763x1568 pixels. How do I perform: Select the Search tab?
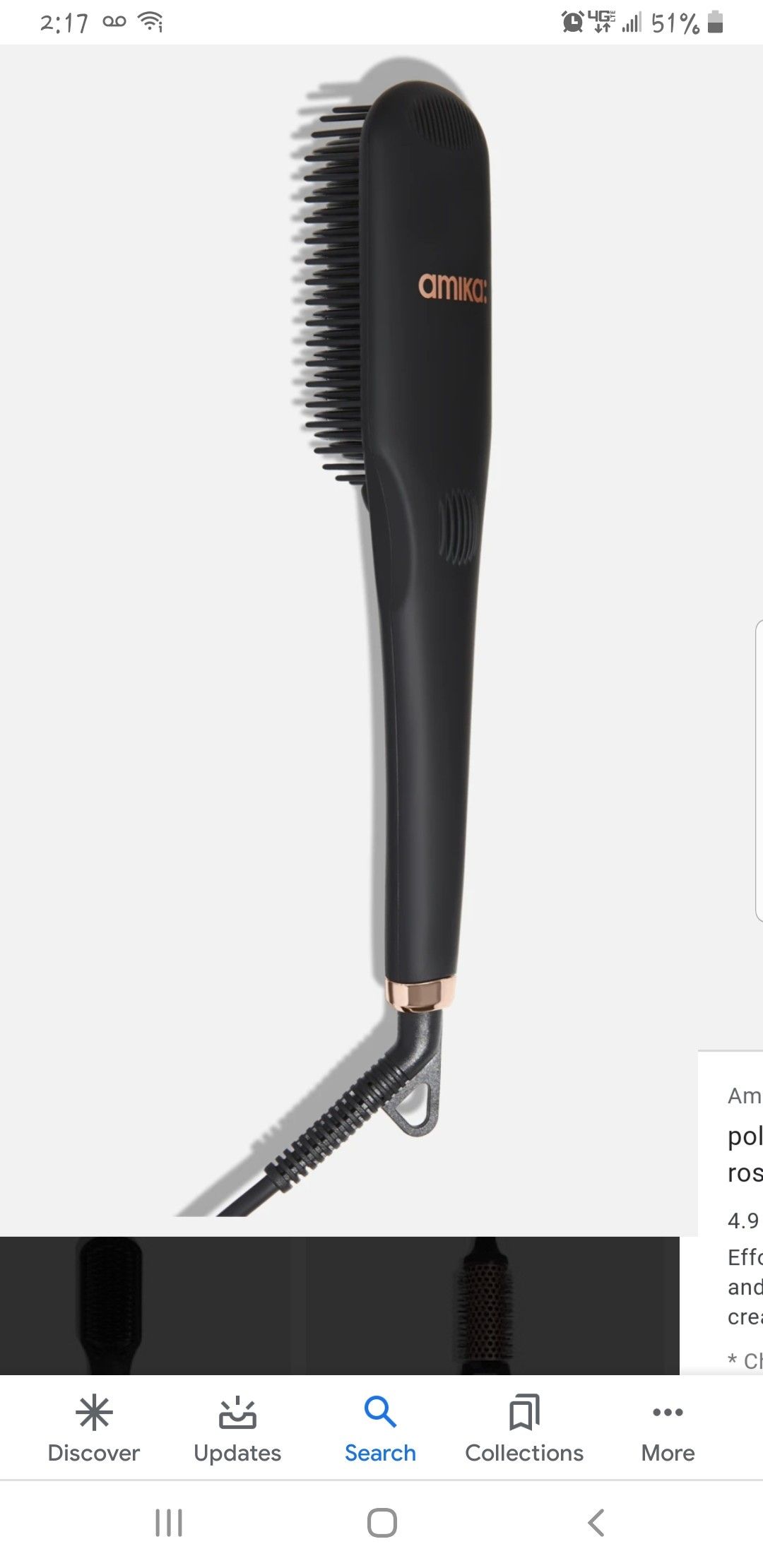coord(380,1428)
